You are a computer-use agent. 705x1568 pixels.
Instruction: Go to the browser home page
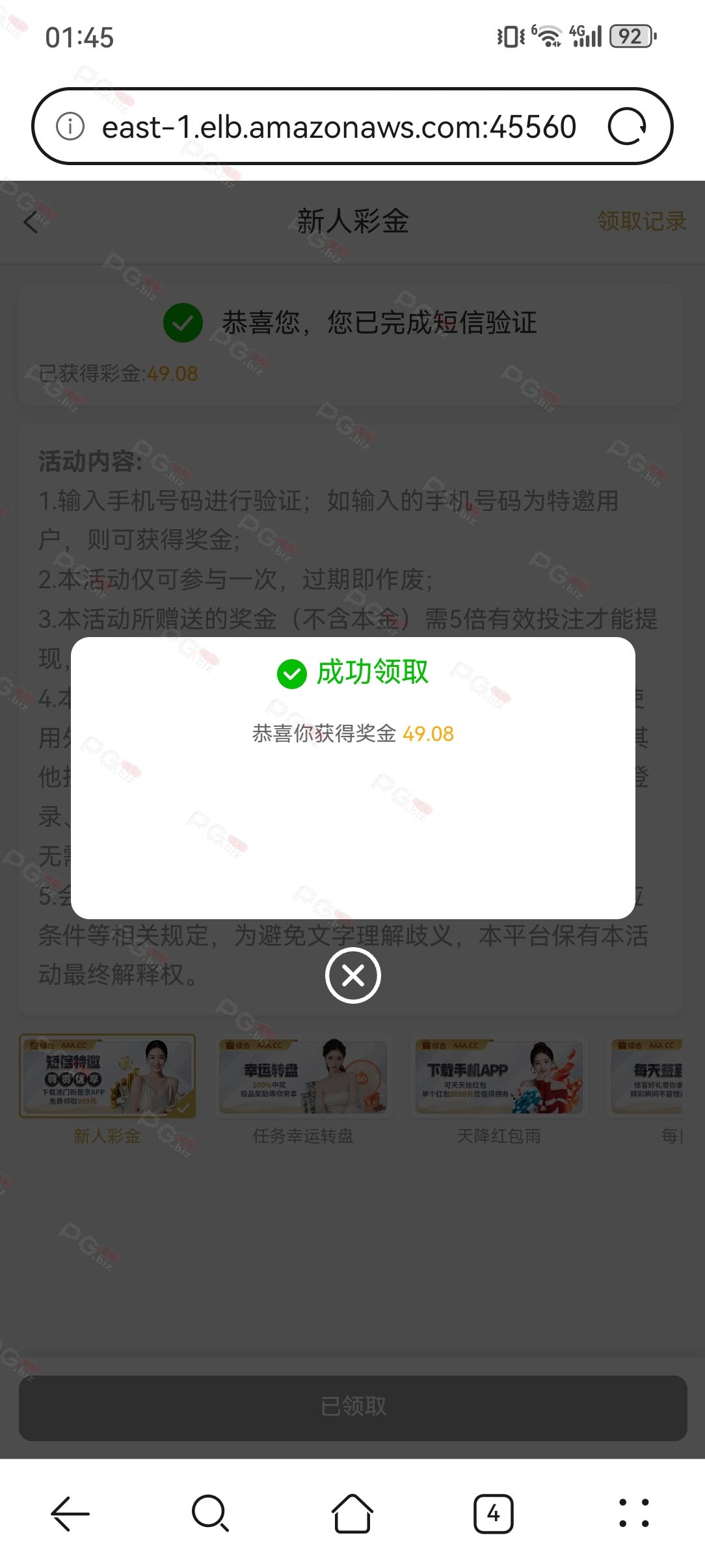352,1513
